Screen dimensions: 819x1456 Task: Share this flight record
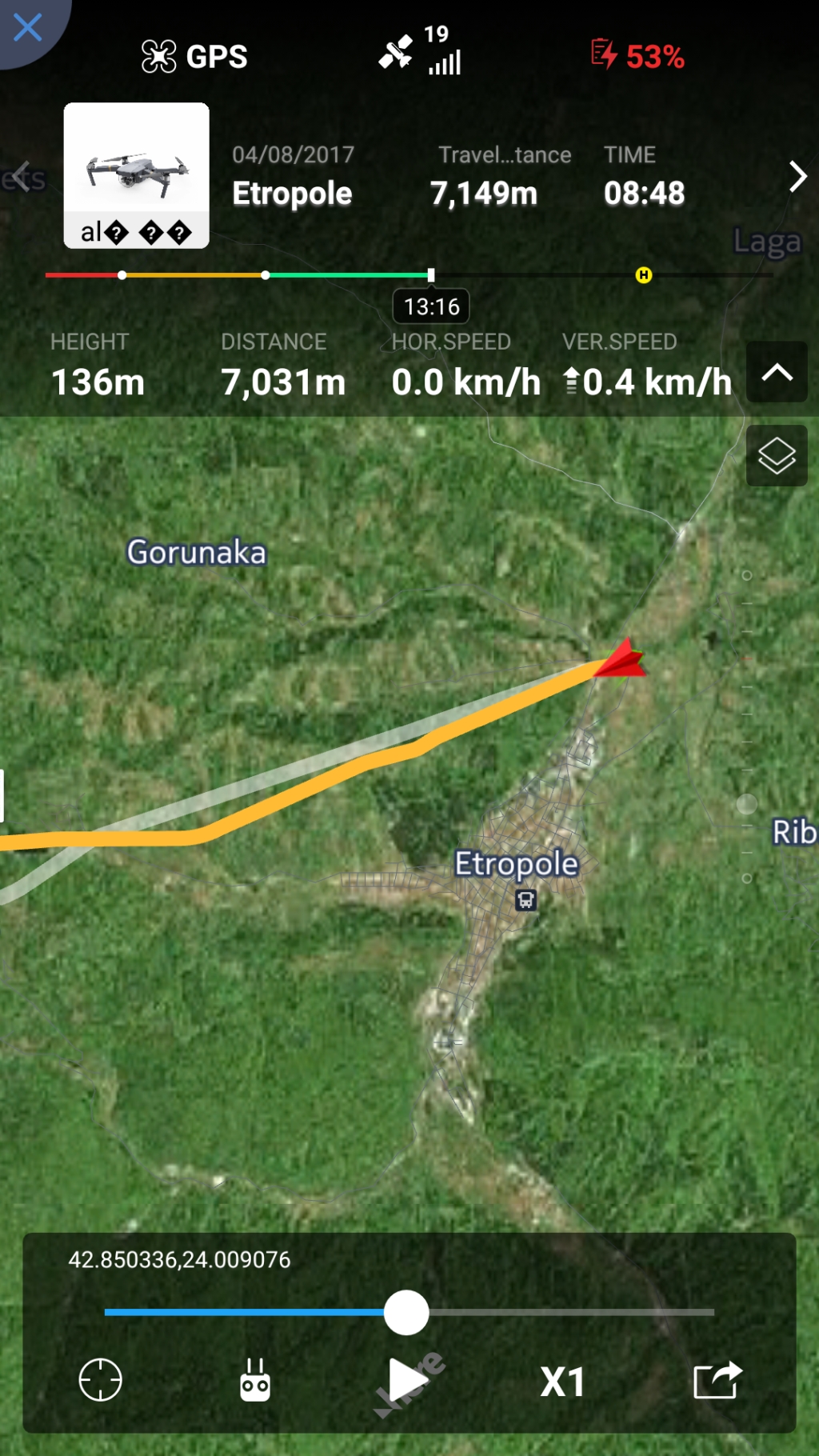point(717,1381)
